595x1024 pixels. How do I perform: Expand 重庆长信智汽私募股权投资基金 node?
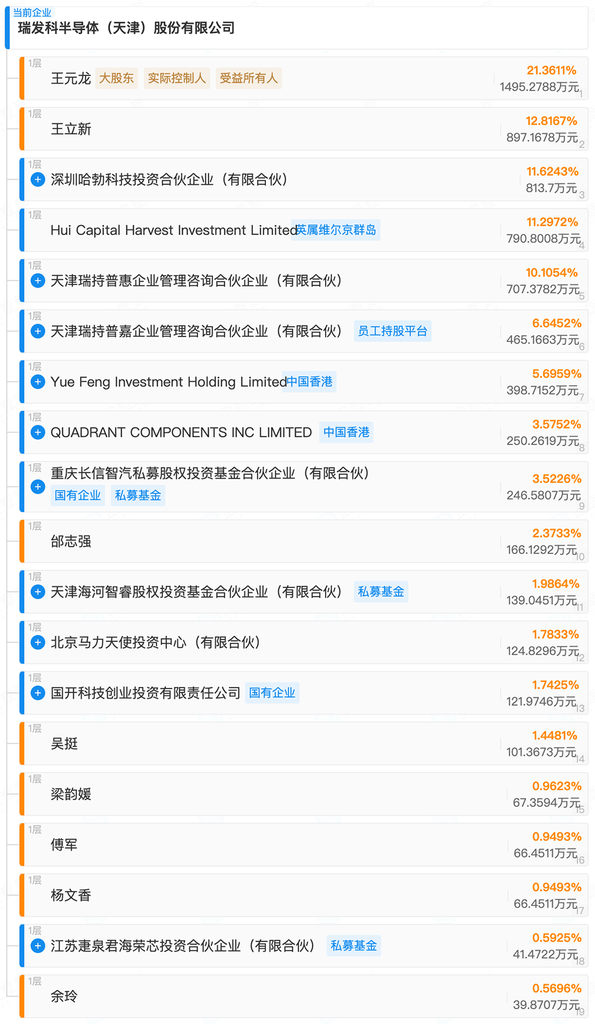click(x=38, y=487)
